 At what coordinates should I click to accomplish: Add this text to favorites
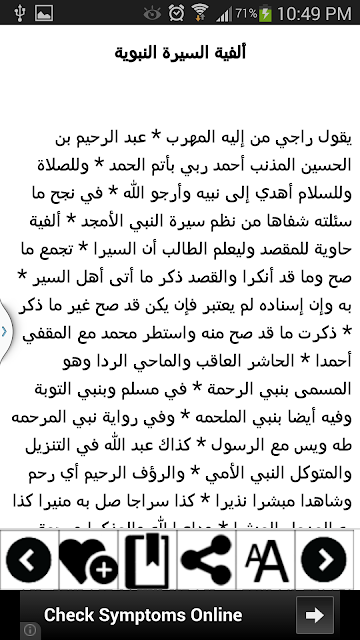pyautogui.click(x=89, y=560)
